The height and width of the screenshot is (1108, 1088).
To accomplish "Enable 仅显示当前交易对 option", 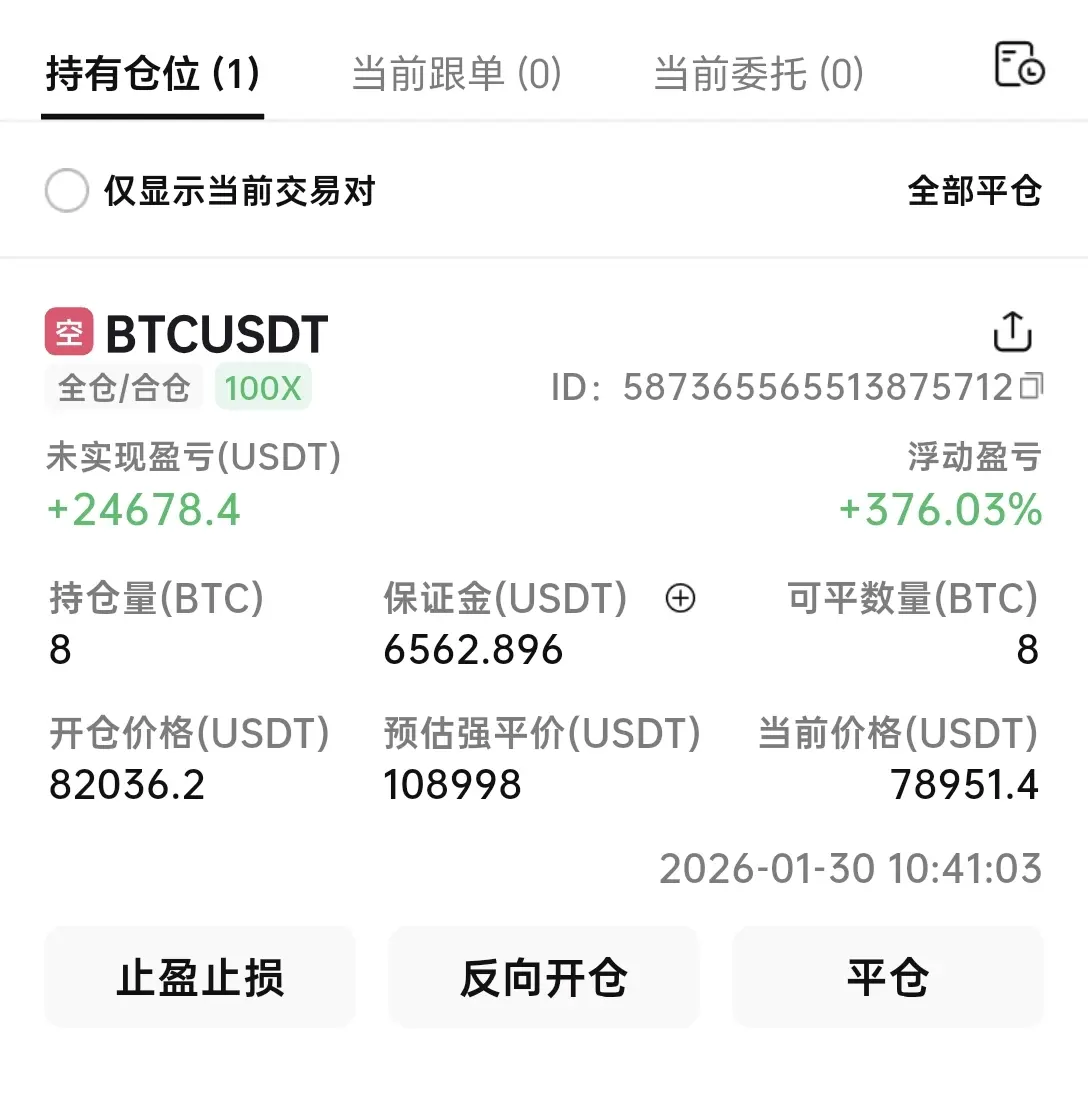I will (x=67, y=190).
